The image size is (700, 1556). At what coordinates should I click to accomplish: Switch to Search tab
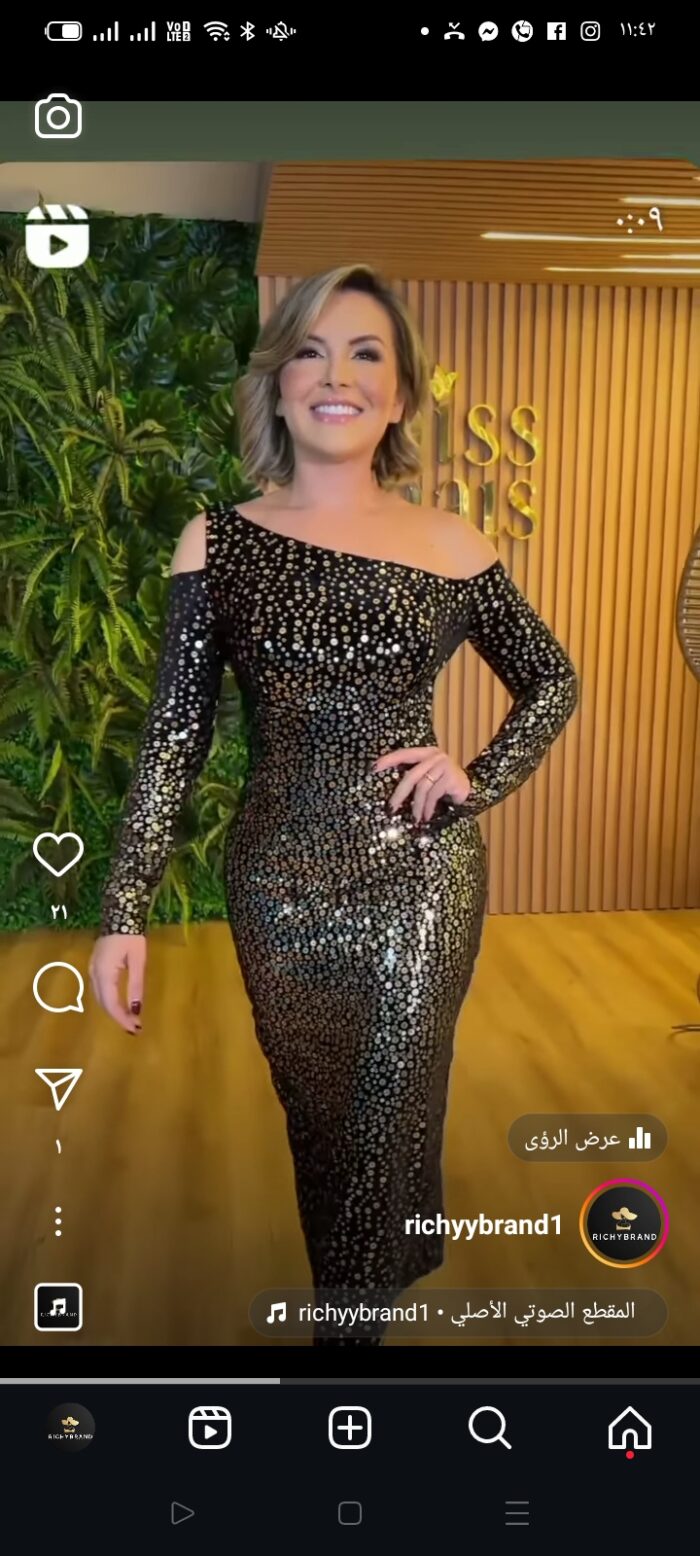[x=490, y=1428]
